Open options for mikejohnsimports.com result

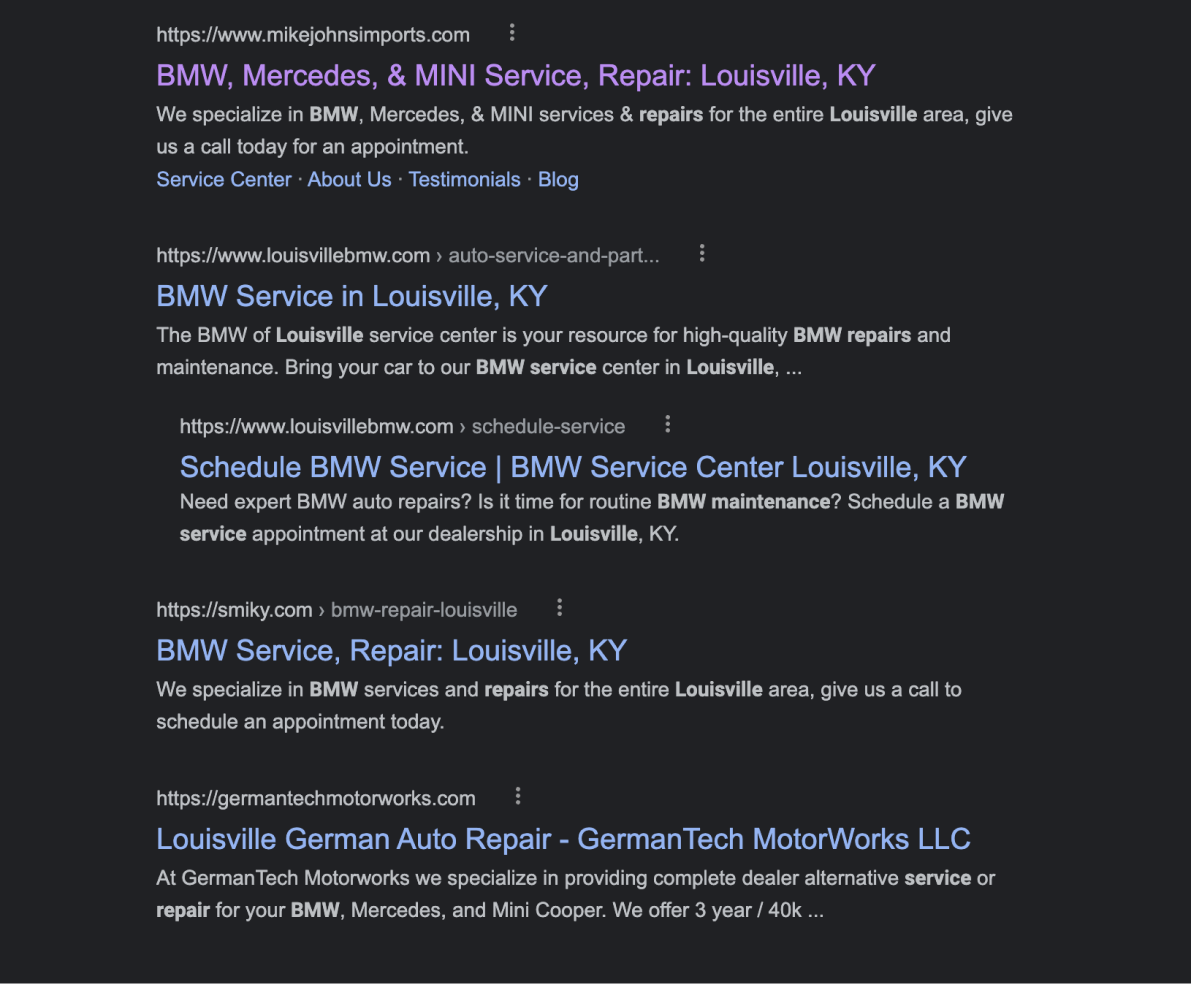pyautogui.click(x=512, y=33)
